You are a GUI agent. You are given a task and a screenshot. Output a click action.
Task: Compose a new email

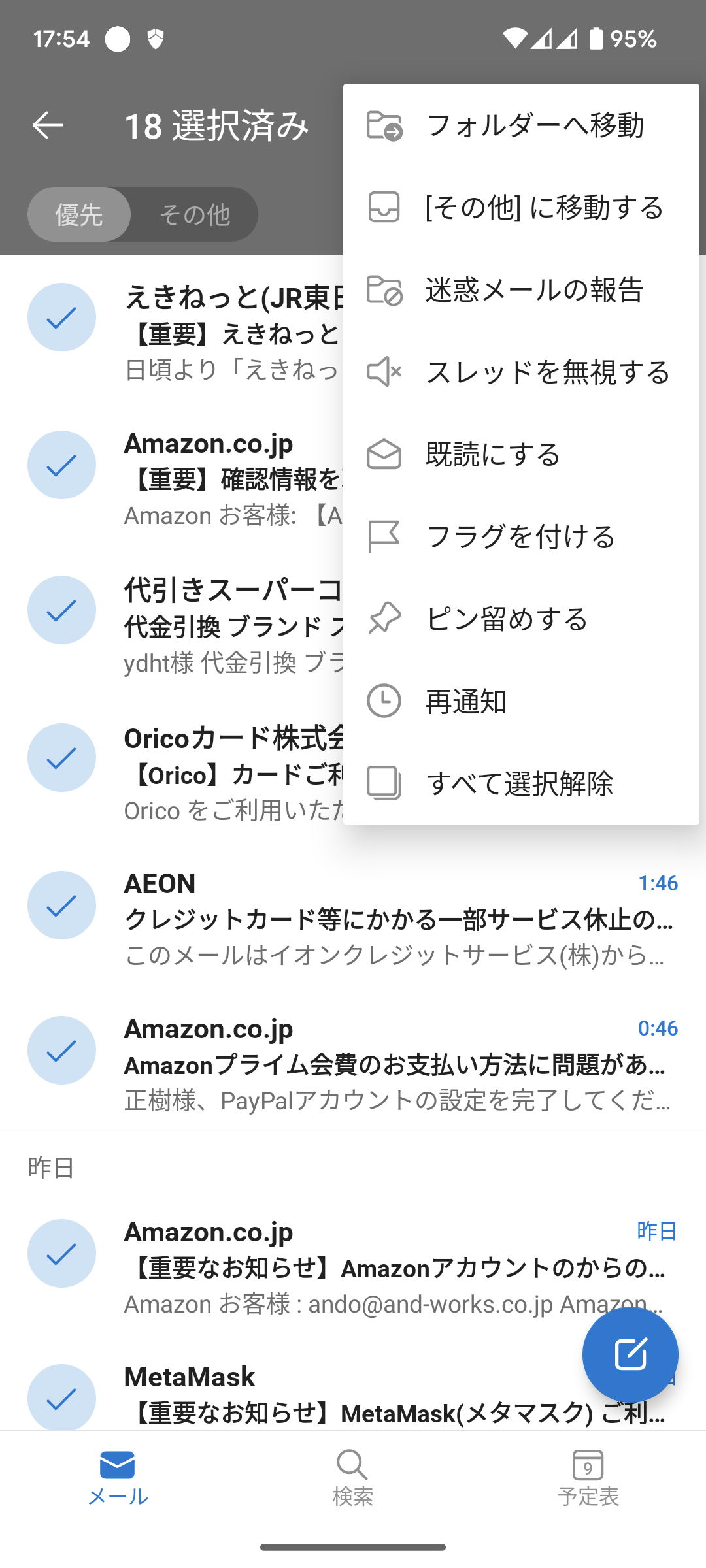pos(630,1354)
